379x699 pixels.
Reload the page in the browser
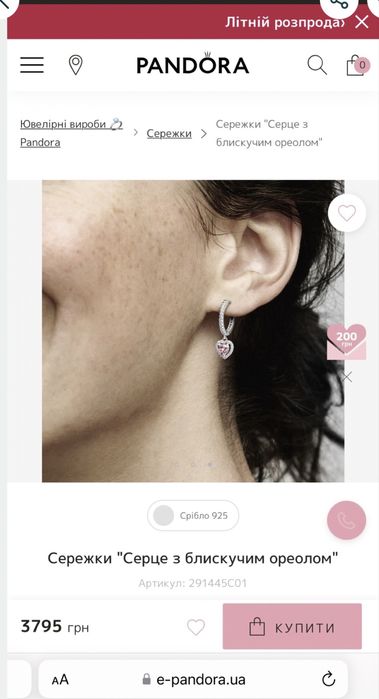point(329,679)
